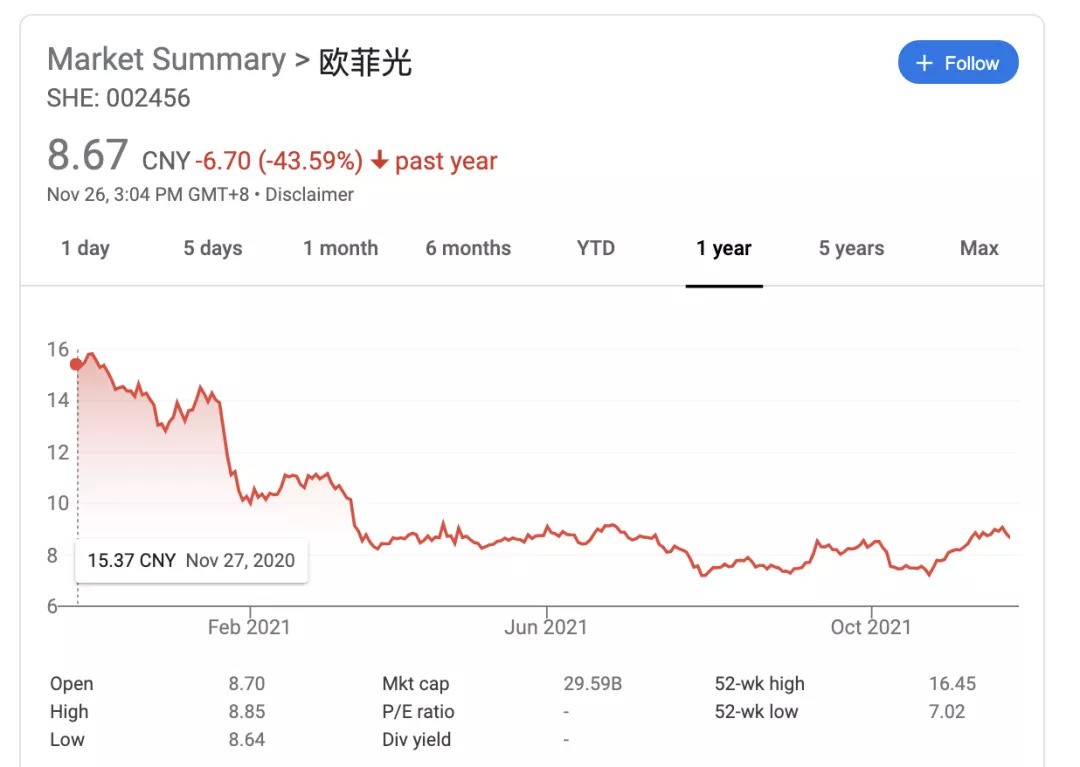Tap the 1 year tab
Viewport: 1080px width, 767px height.
724,248
